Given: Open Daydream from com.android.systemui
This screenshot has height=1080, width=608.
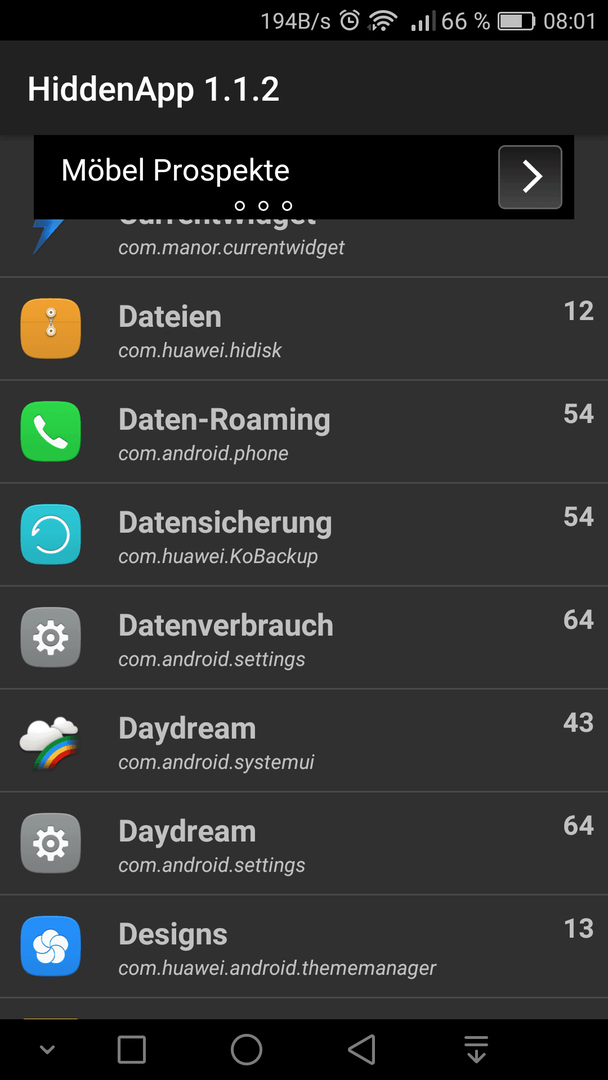Looking at the screenshot, I should point(304,740).
